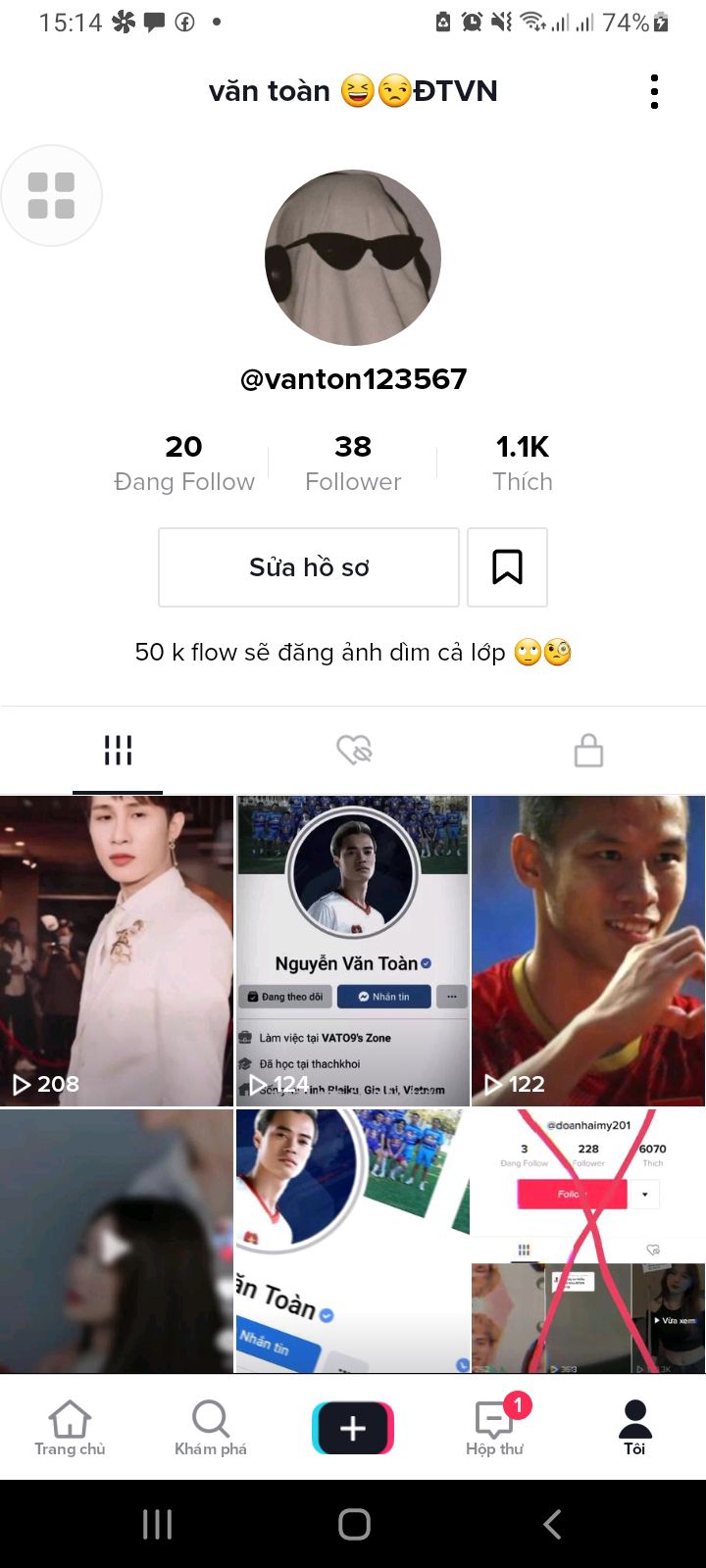Switch to the liked videos tab
The height and width of the screenshot is (1568, 706).
[354, 751]
